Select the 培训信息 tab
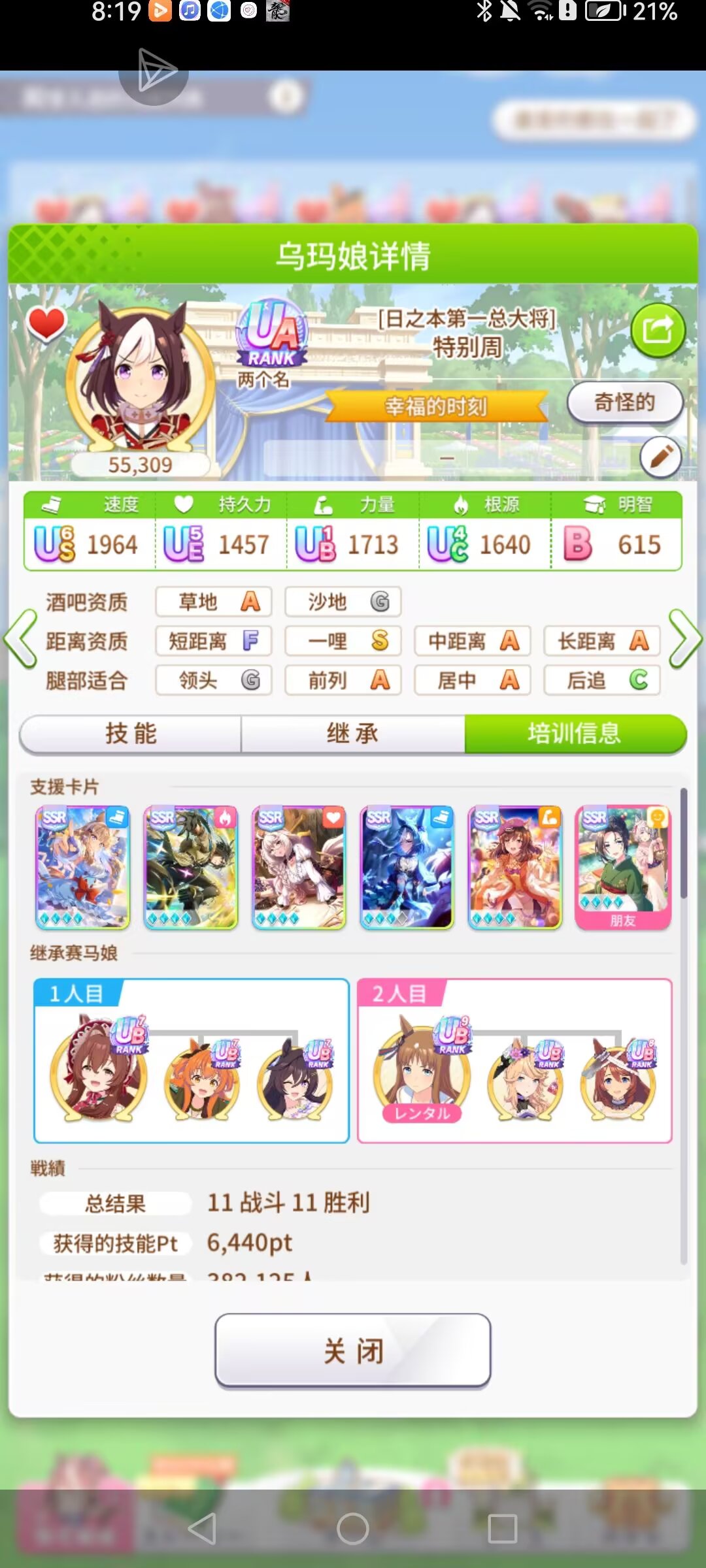 coord(574,734)
